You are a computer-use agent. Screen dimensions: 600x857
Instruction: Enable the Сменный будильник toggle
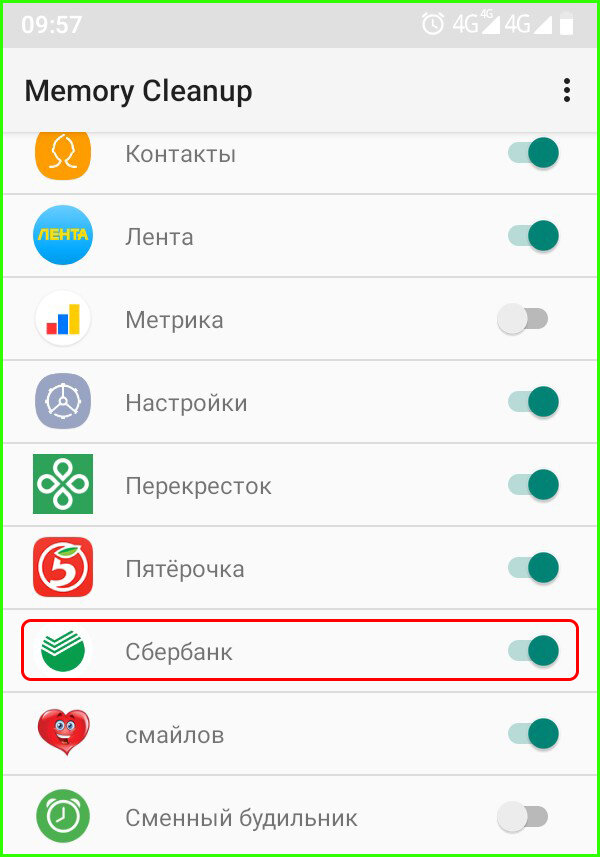(522, 818)
